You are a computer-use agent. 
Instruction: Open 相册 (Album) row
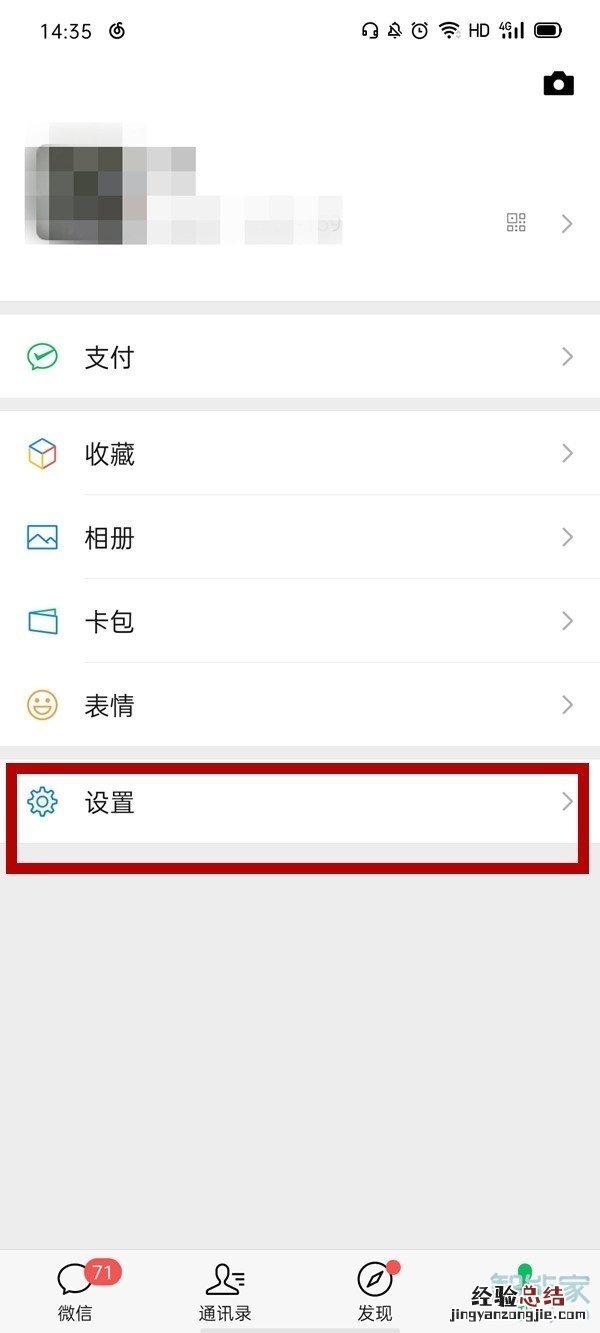pos(300,538)
